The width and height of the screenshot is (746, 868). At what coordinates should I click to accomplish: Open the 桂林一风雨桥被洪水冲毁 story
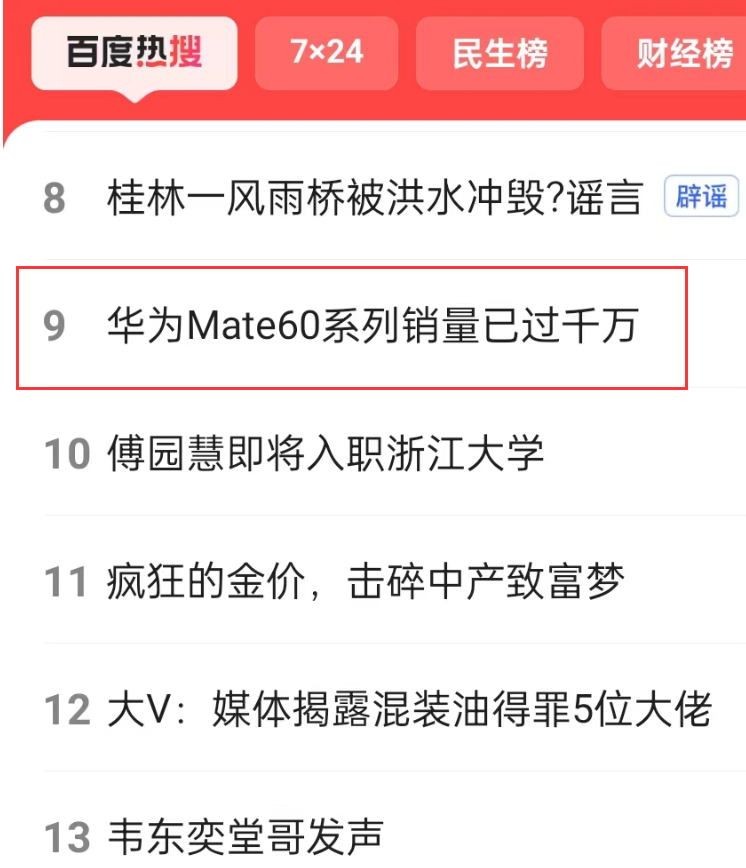point(374,198)
